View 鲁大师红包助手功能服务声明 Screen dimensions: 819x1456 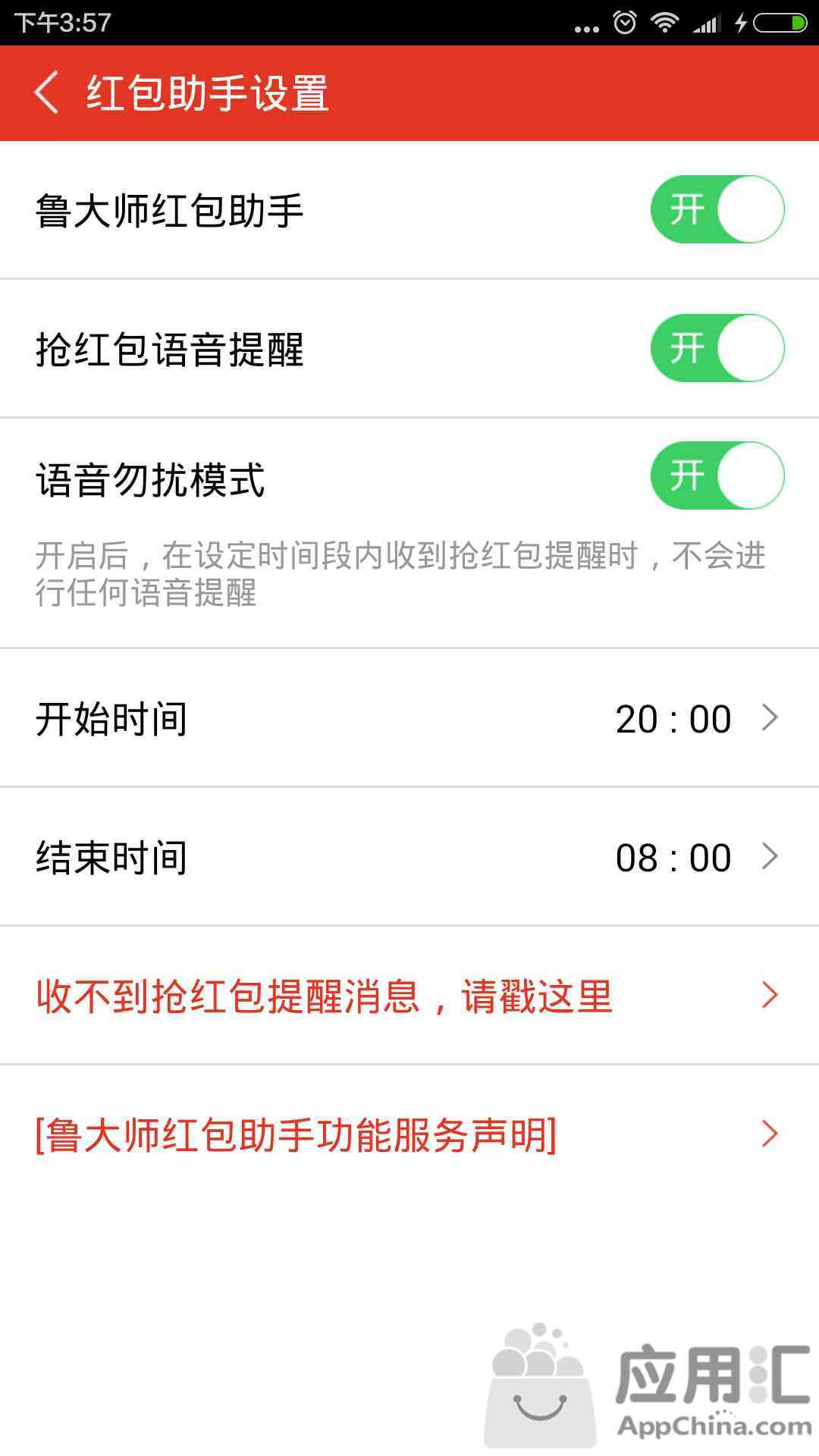(x=409, y=1134)
